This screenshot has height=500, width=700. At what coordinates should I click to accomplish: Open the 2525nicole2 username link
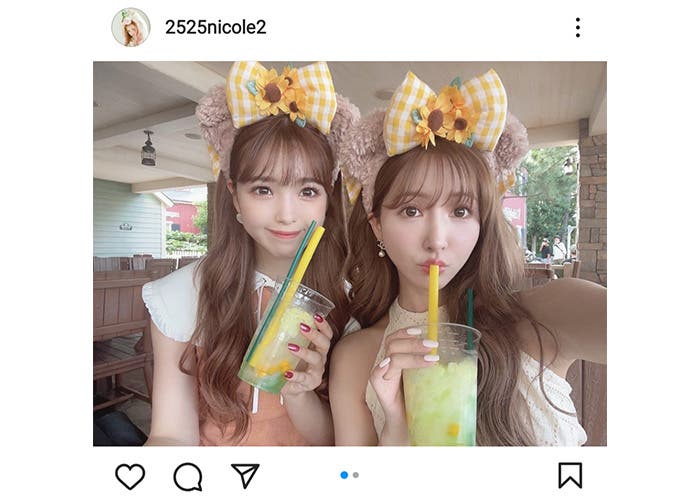pyautogui.click(x=215, y=27)
